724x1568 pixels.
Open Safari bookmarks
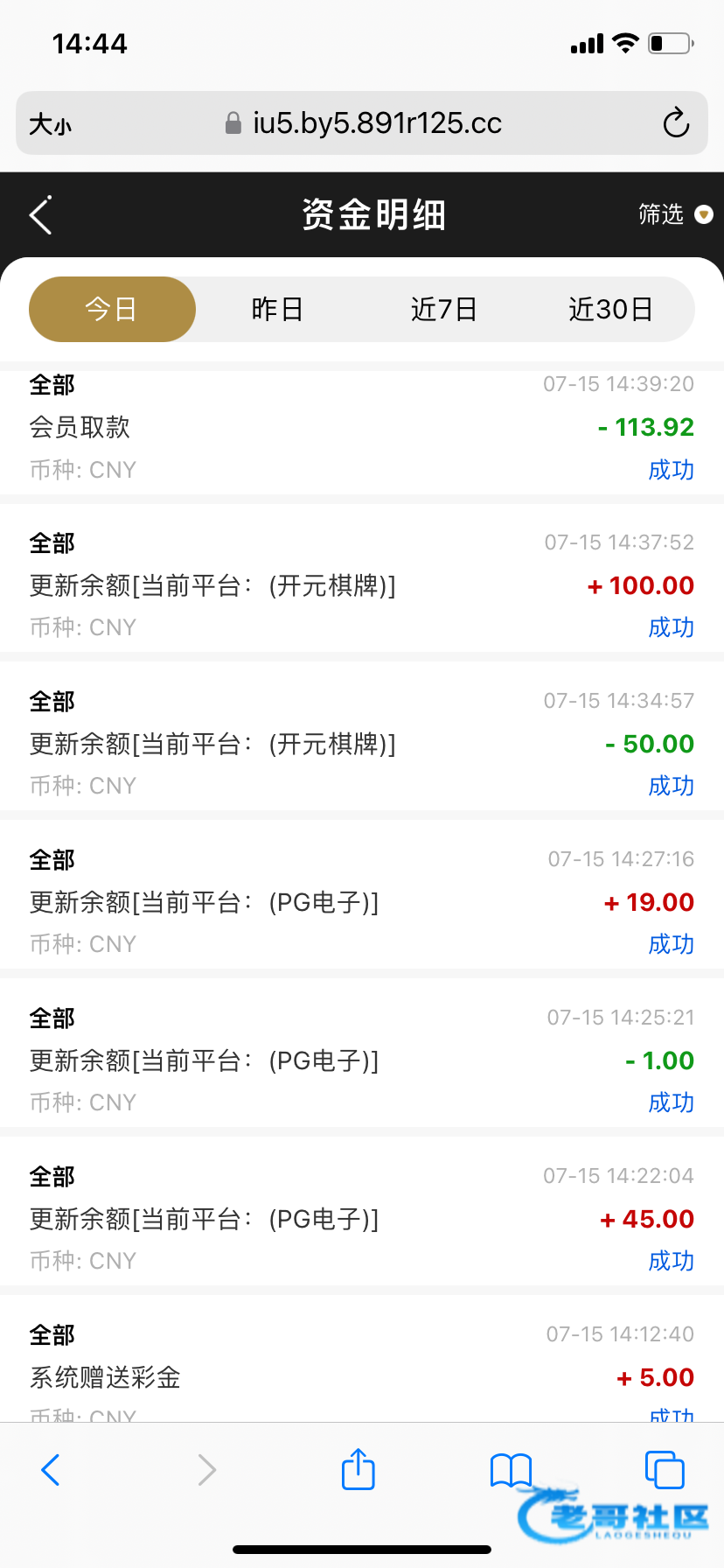click(511, 1469)
